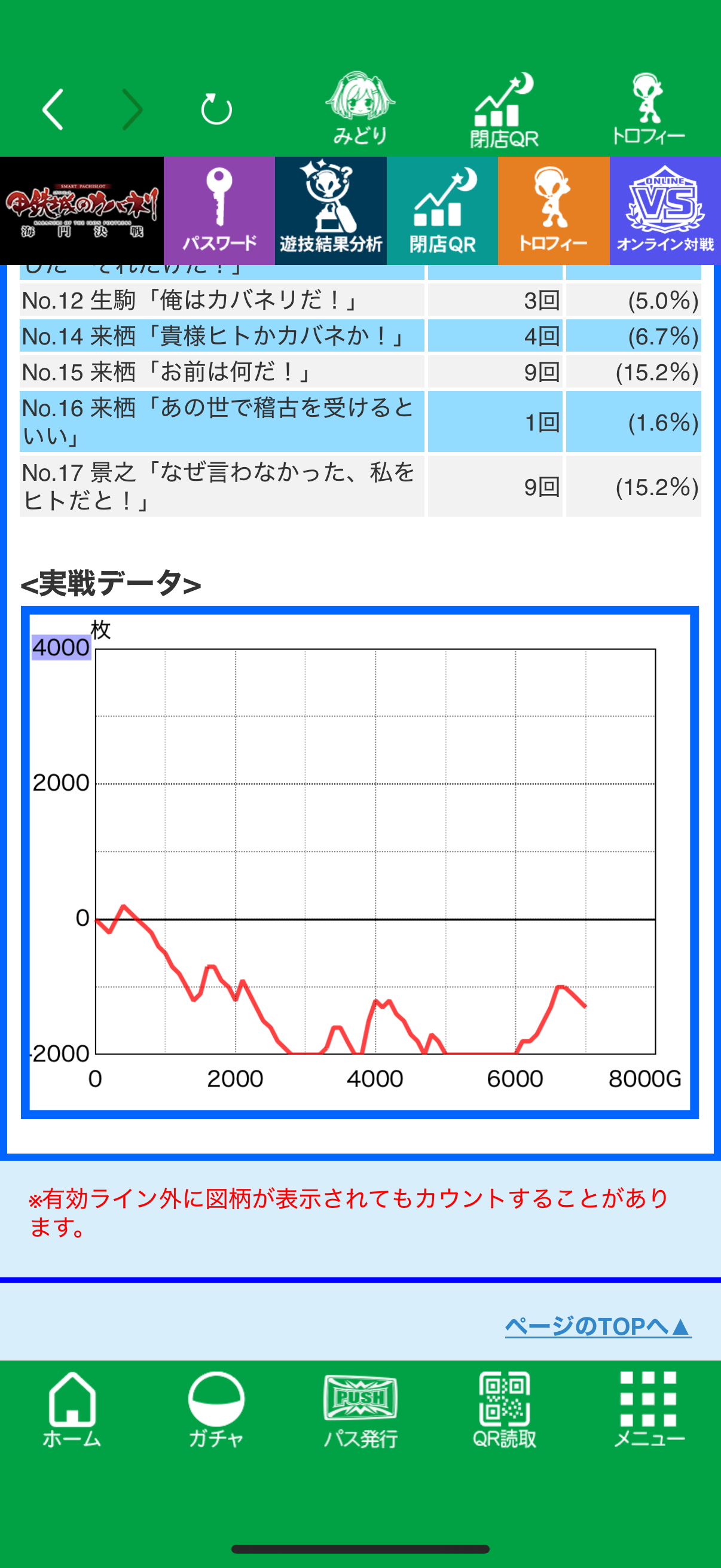Open ガチャ in bottom navigation
Screen dimensions: 721x1568
(x=216, y=1410)
